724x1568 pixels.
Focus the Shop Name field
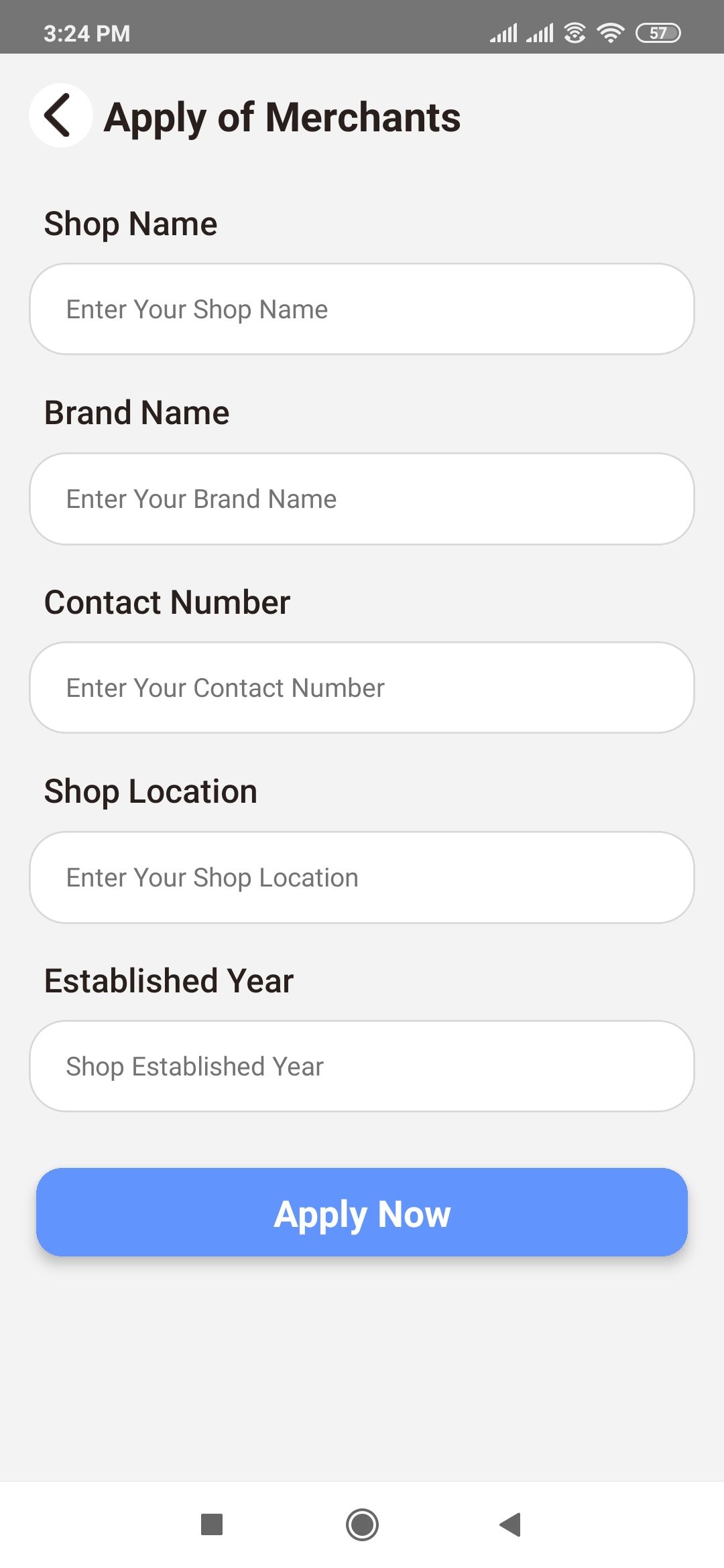point(362,309)
